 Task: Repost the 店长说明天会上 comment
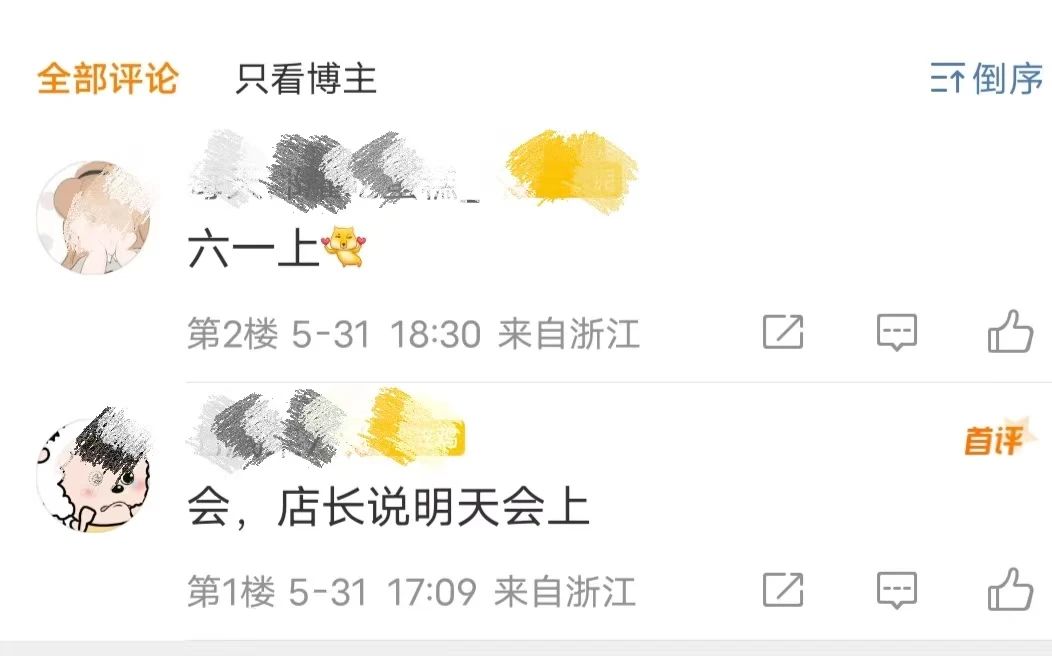coord(783,590)
